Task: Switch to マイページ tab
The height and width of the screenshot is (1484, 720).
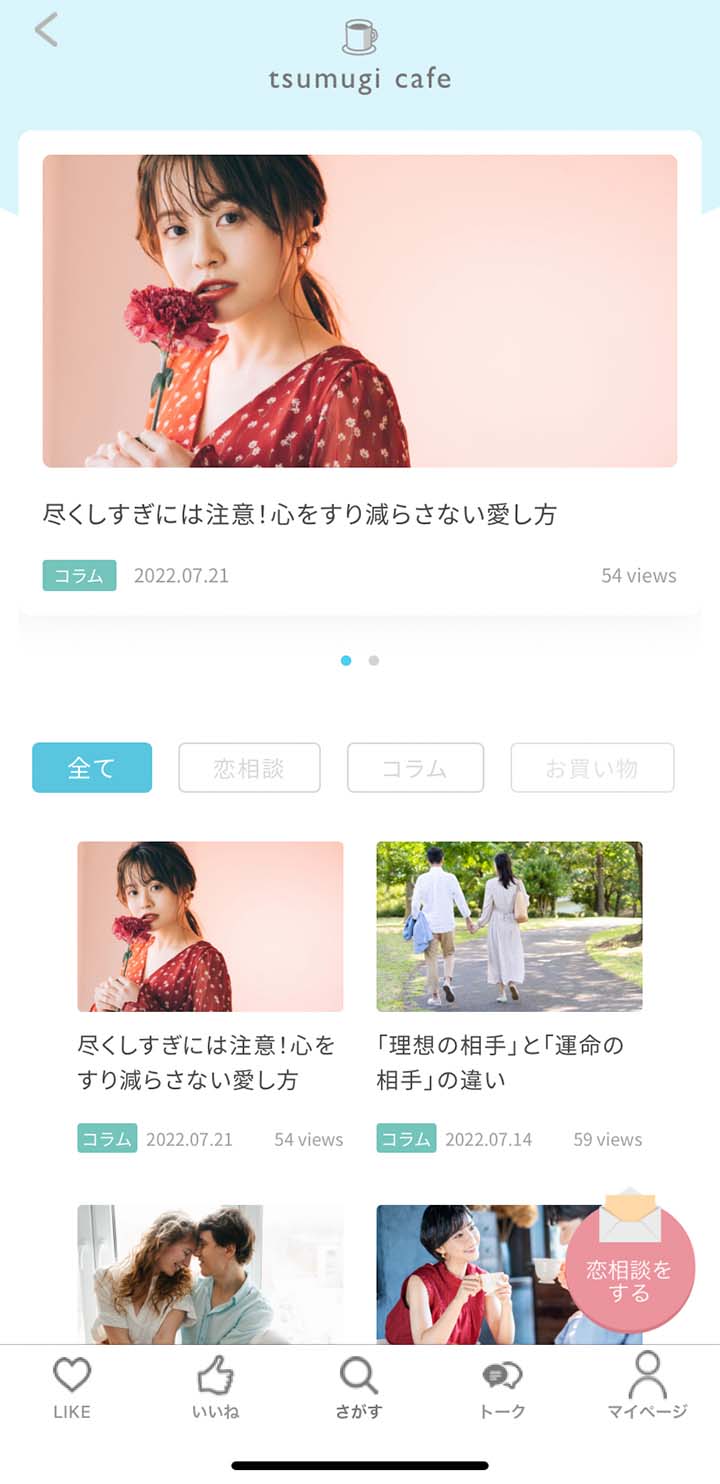Action: [x=647, y=1388]
